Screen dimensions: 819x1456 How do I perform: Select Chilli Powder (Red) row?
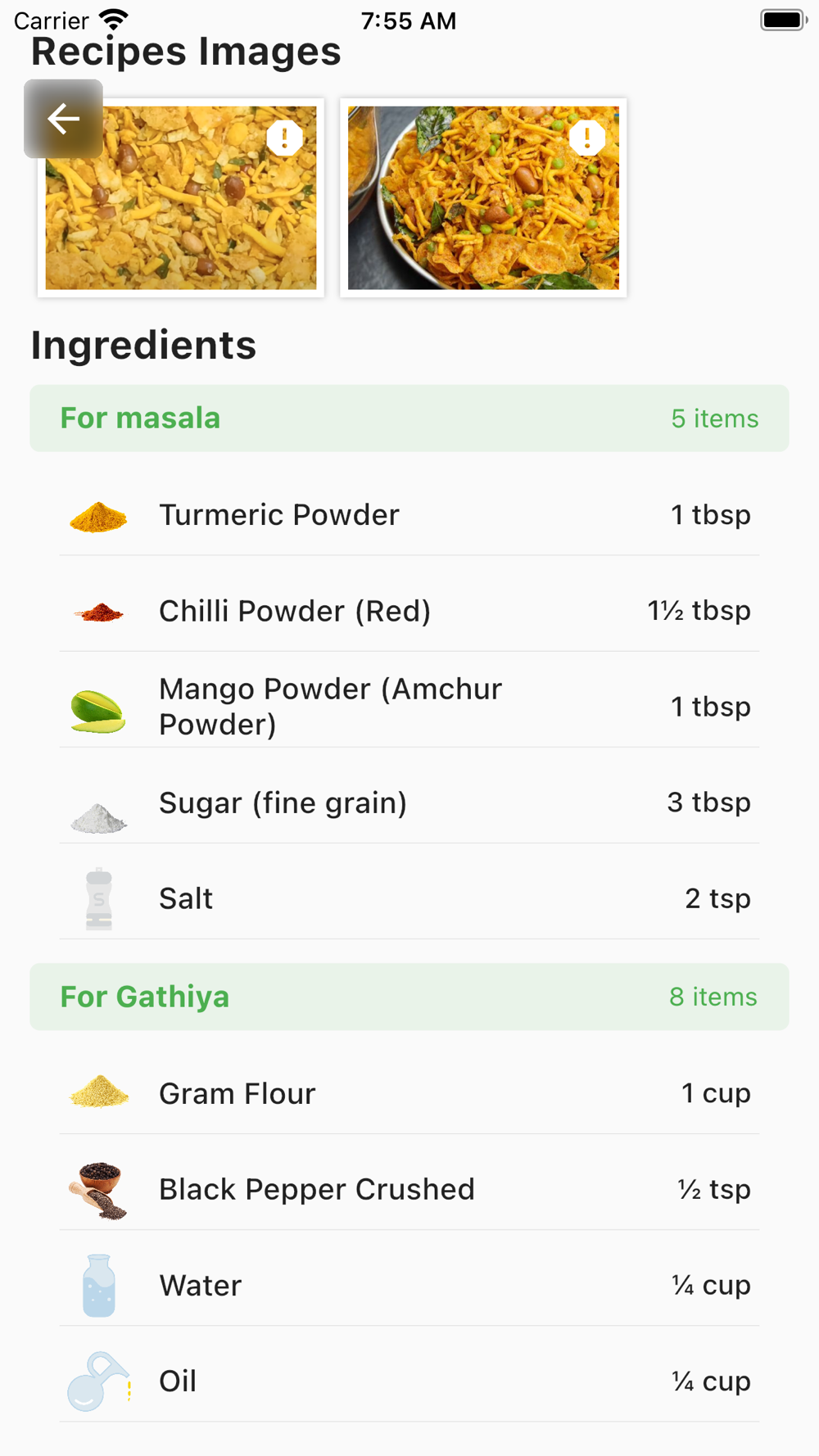409,611
